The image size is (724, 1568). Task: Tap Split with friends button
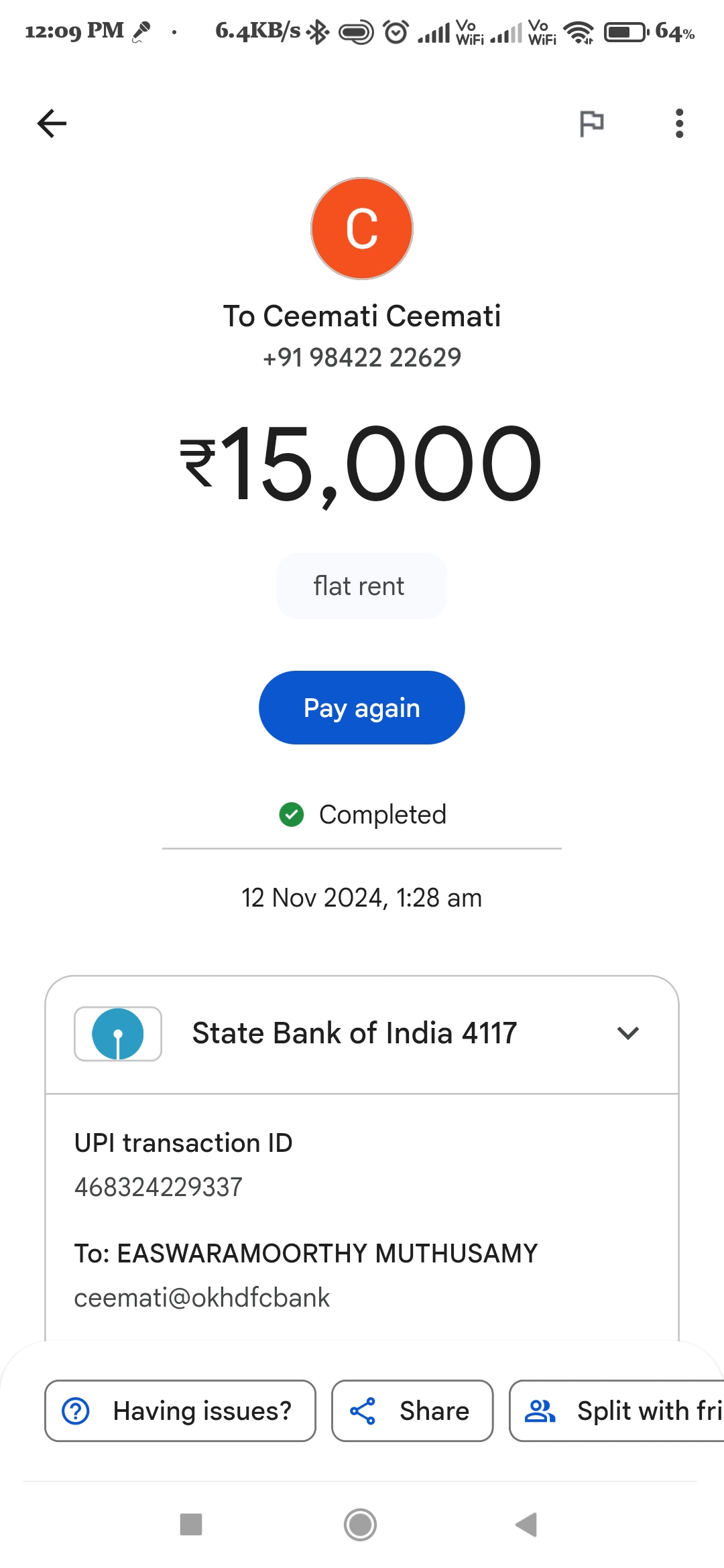[617, 1411]
